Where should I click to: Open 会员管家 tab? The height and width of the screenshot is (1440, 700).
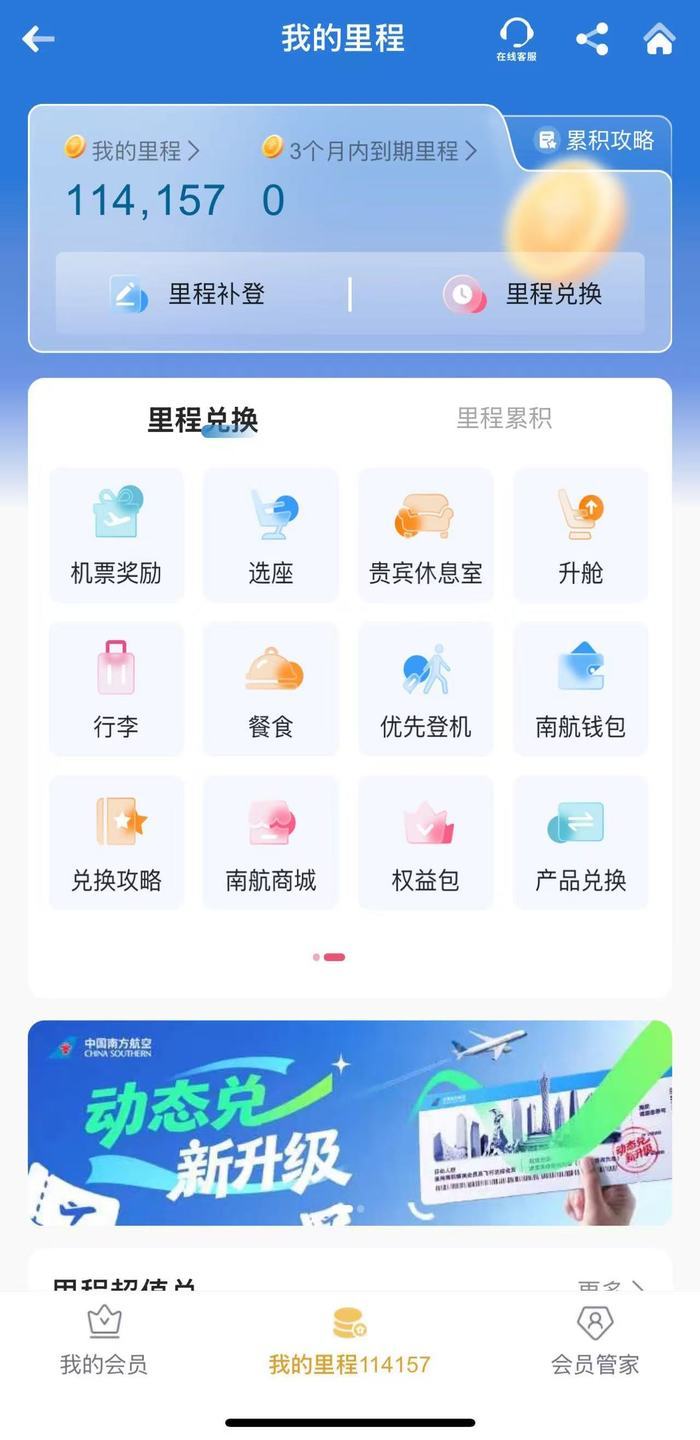pos(595,1342)
